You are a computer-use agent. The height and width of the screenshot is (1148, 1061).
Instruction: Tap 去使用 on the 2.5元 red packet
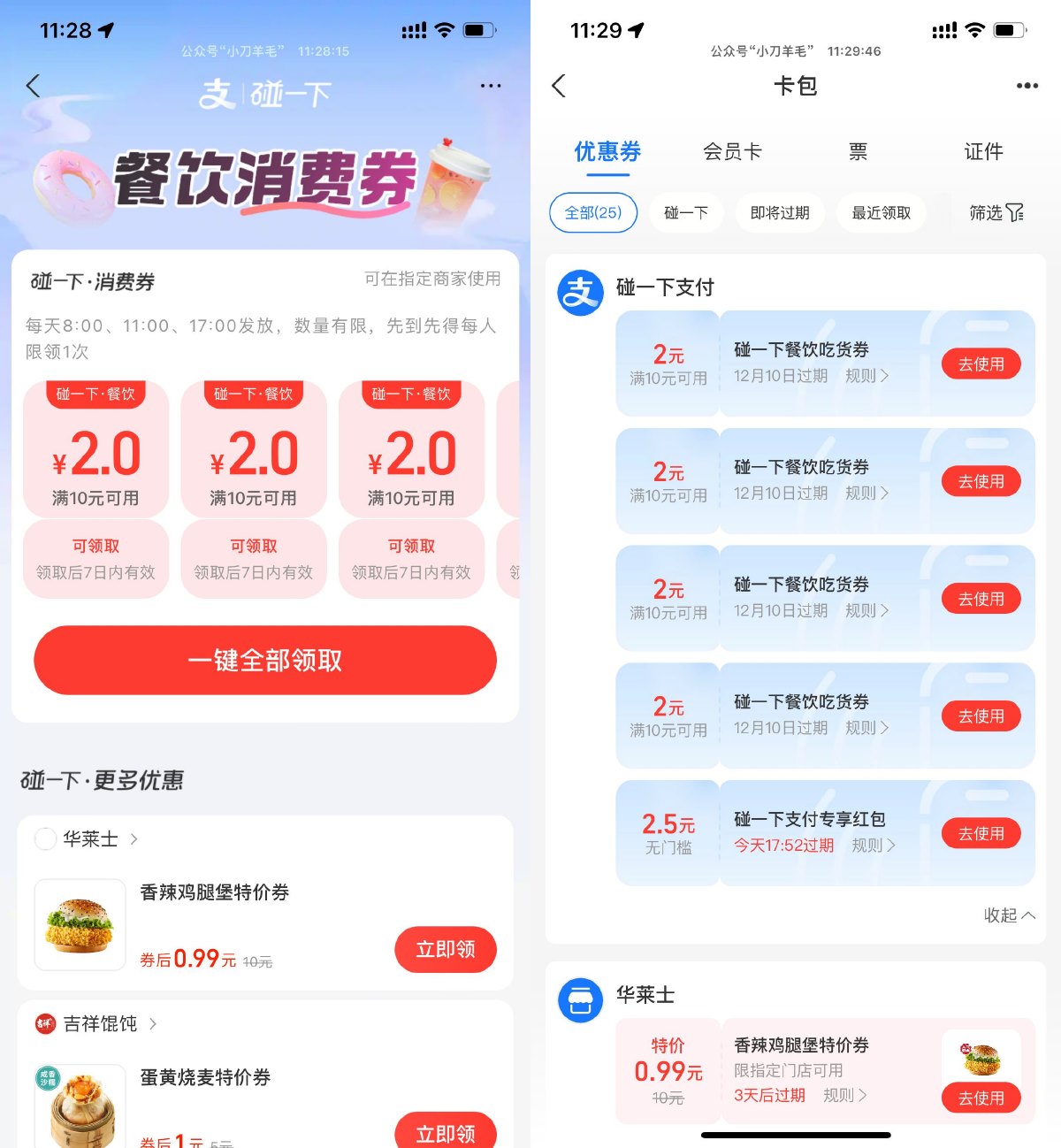coord(981,832)
